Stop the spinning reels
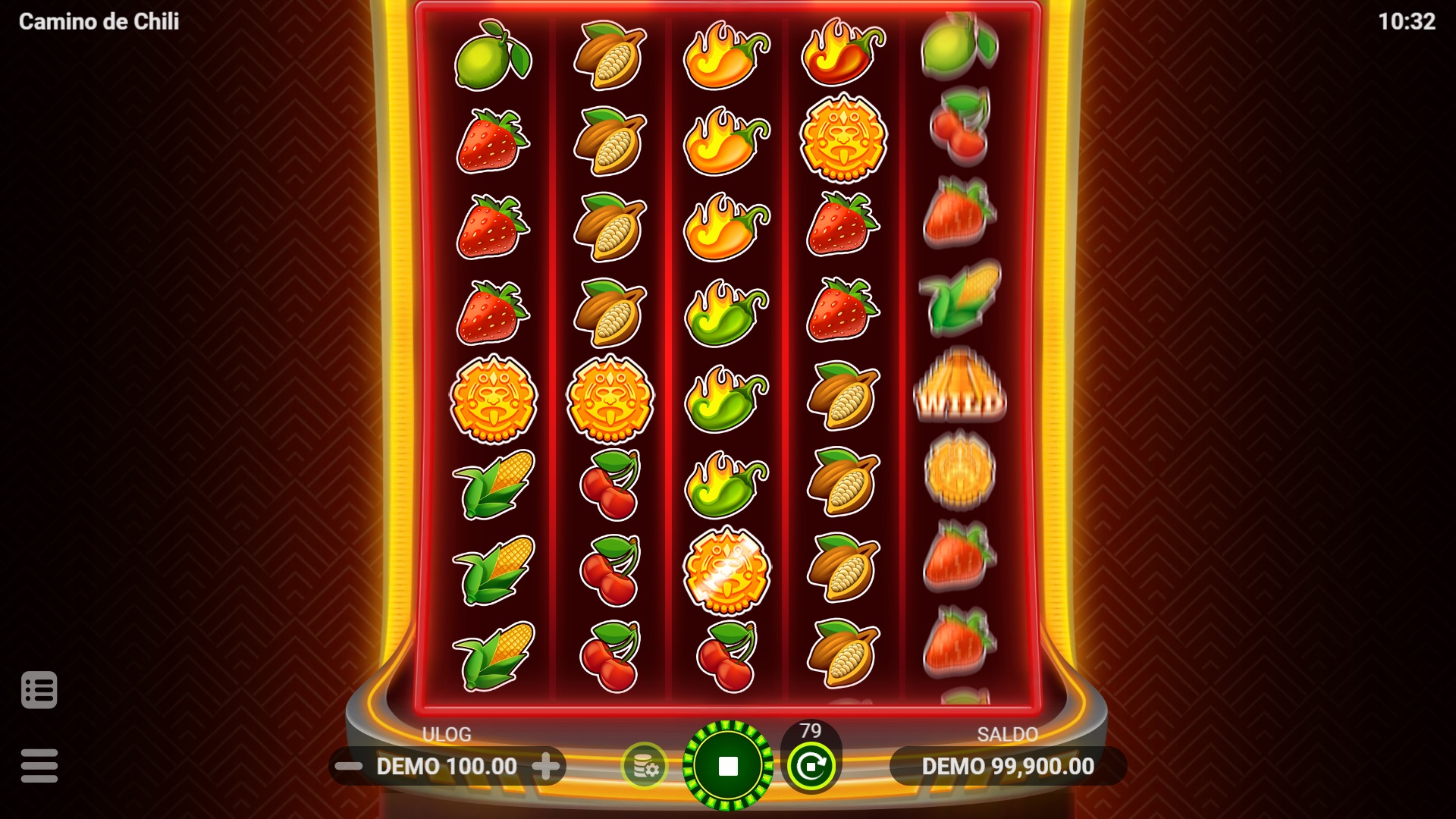 pyautogui.click(x=728, y=766)
